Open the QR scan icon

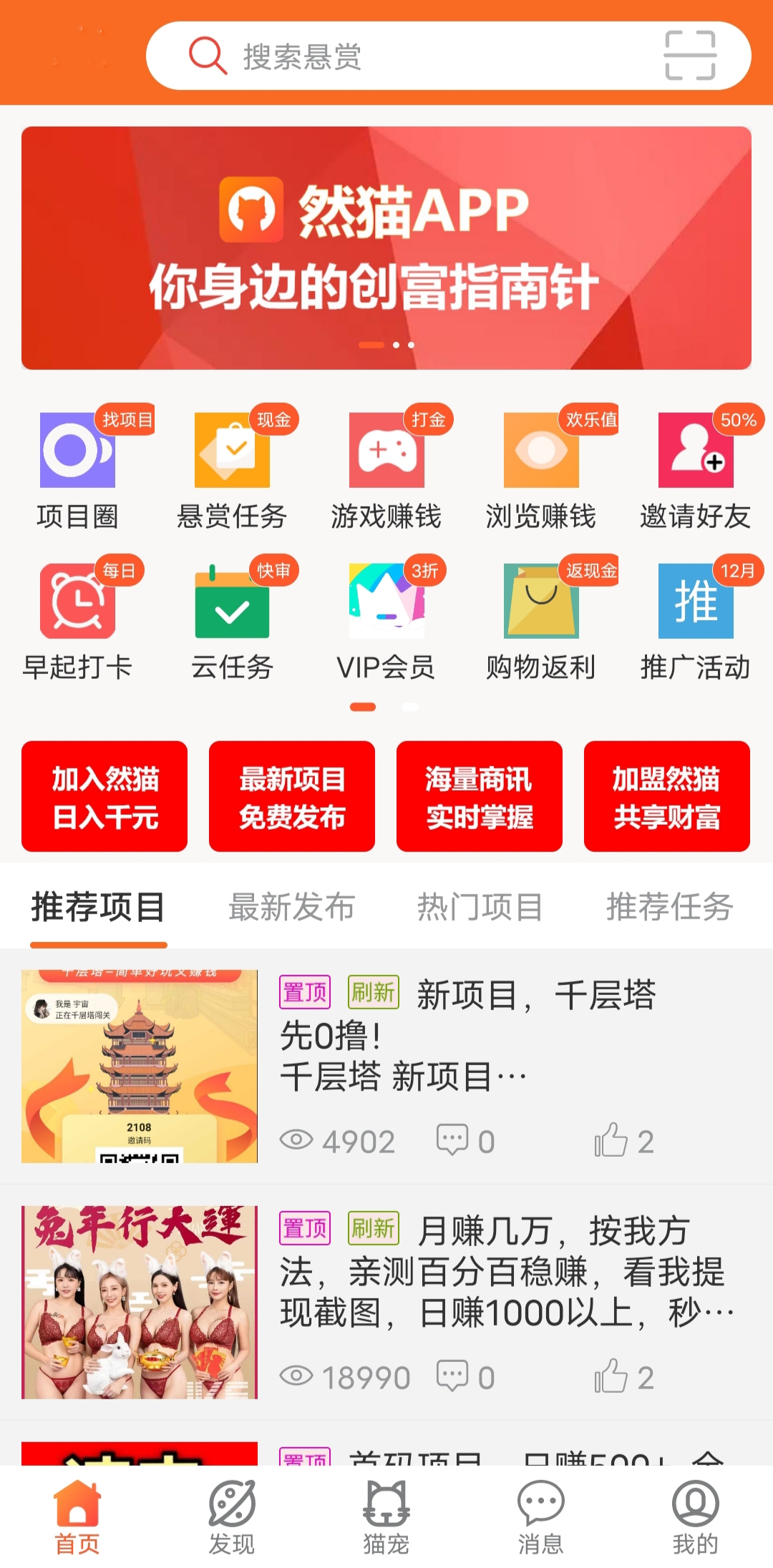690,55
